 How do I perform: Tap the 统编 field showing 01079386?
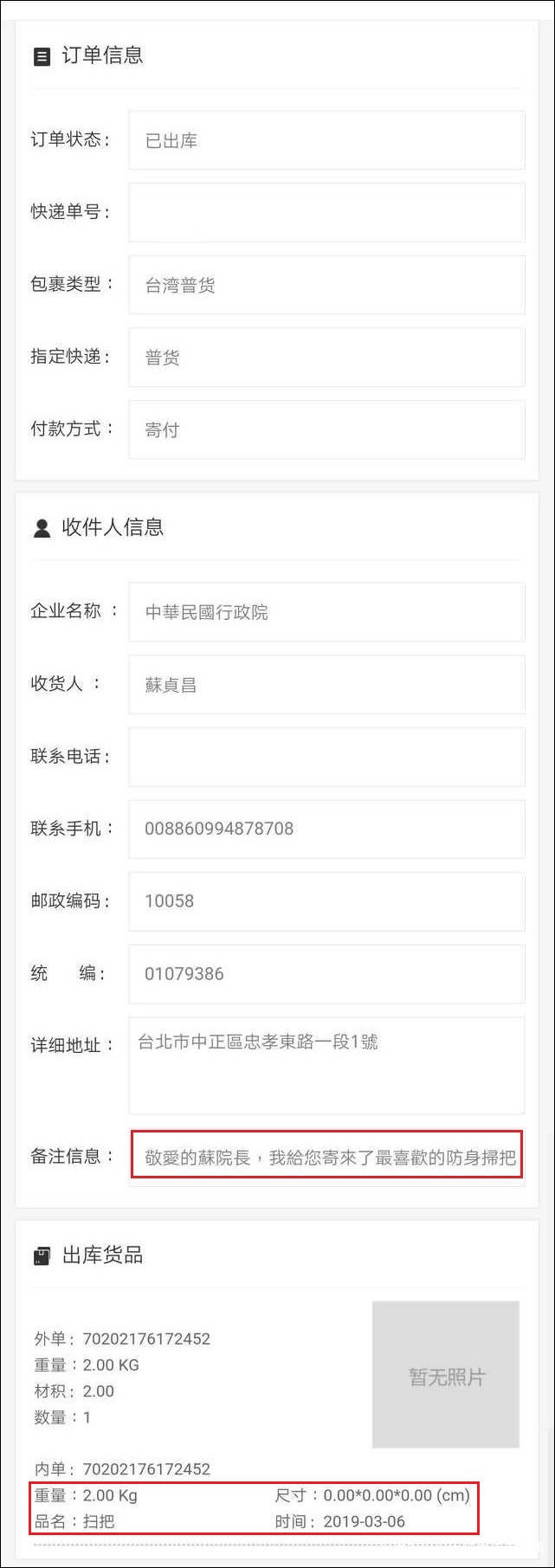326,973
